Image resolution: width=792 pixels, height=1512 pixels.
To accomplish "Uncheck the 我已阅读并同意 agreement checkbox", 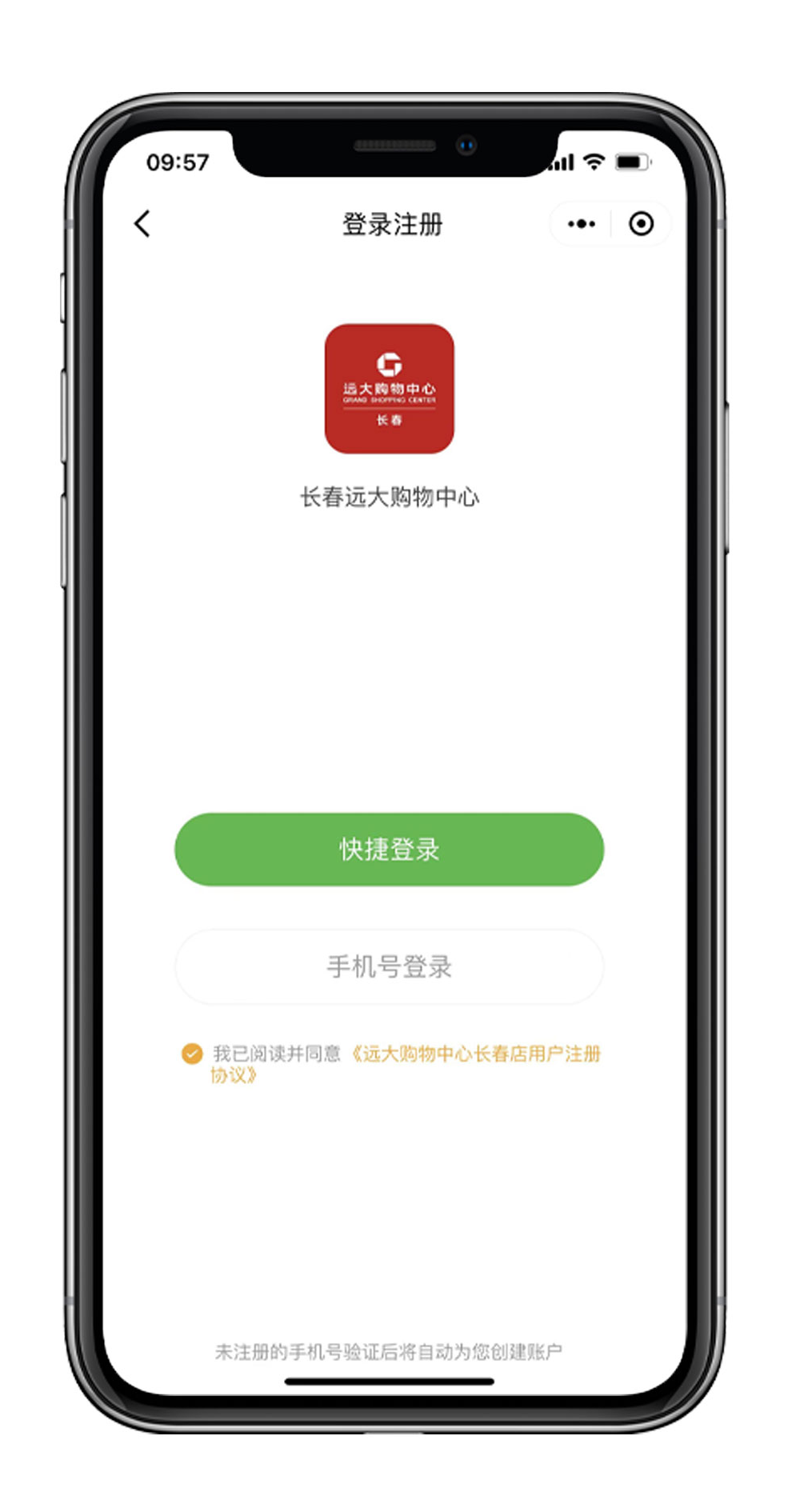I will 192,1054.
